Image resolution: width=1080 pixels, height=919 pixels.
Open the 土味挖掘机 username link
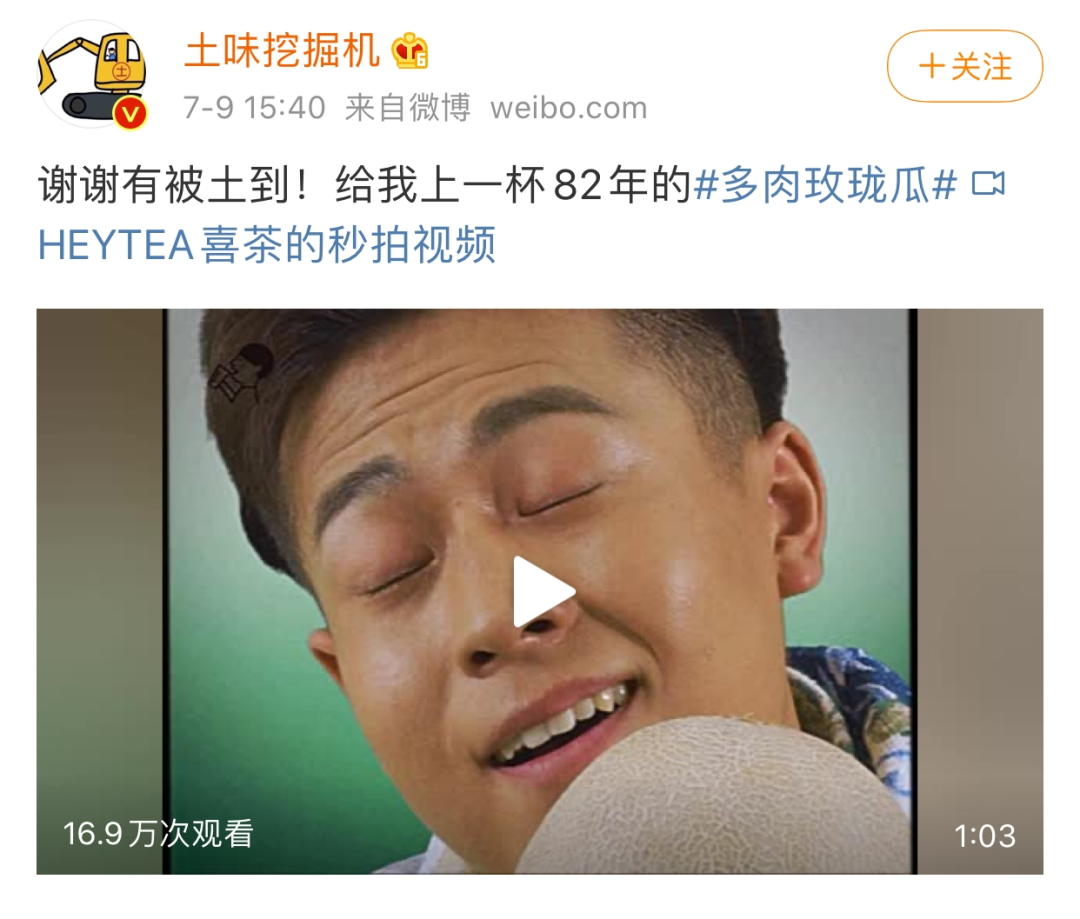(x=282, y=51)
